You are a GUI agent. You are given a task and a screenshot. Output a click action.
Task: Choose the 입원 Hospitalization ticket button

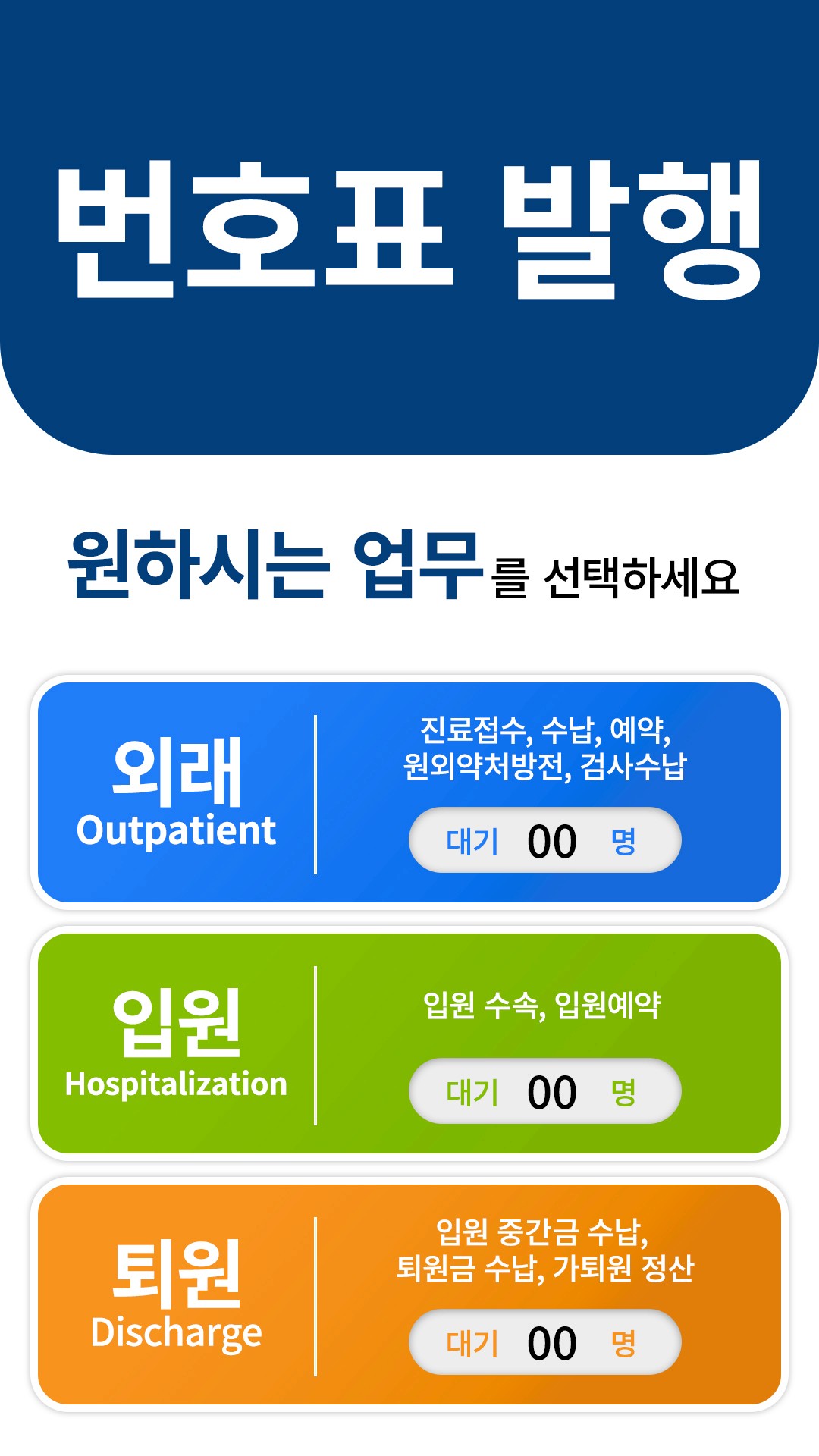click(x=409, y=1043)
